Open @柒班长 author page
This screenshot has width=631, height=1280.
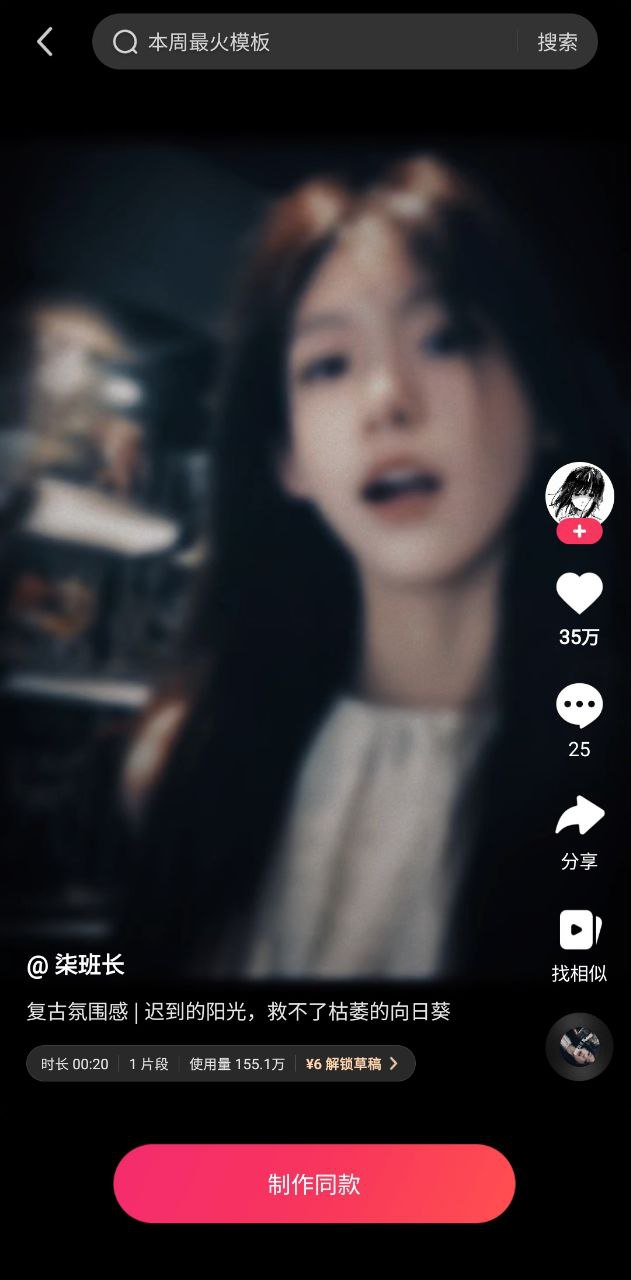coord(76,965)
